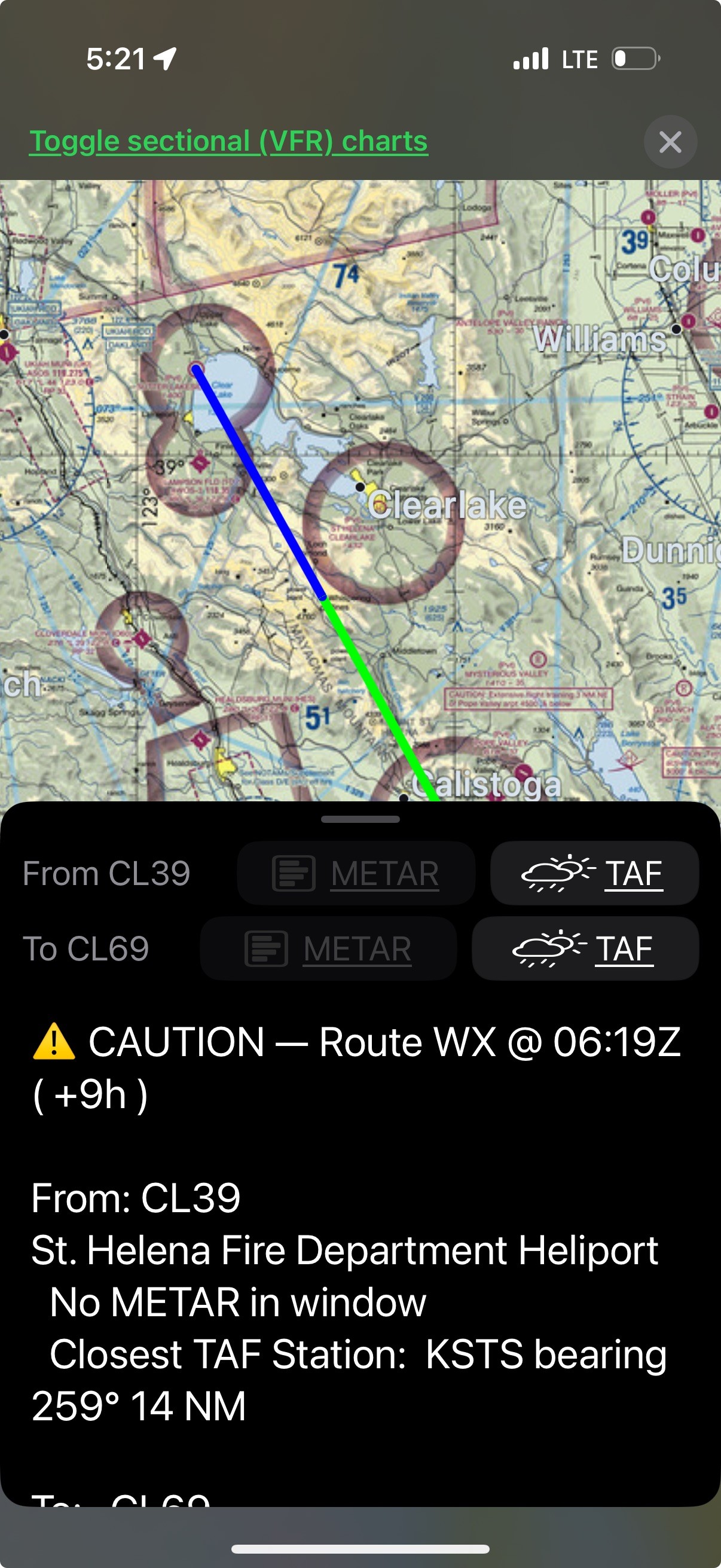Toggle sectional (VFR) charts link
The height and width of the screenshot is (1568, 721).
pyautogui.click(x=228, y=141)
